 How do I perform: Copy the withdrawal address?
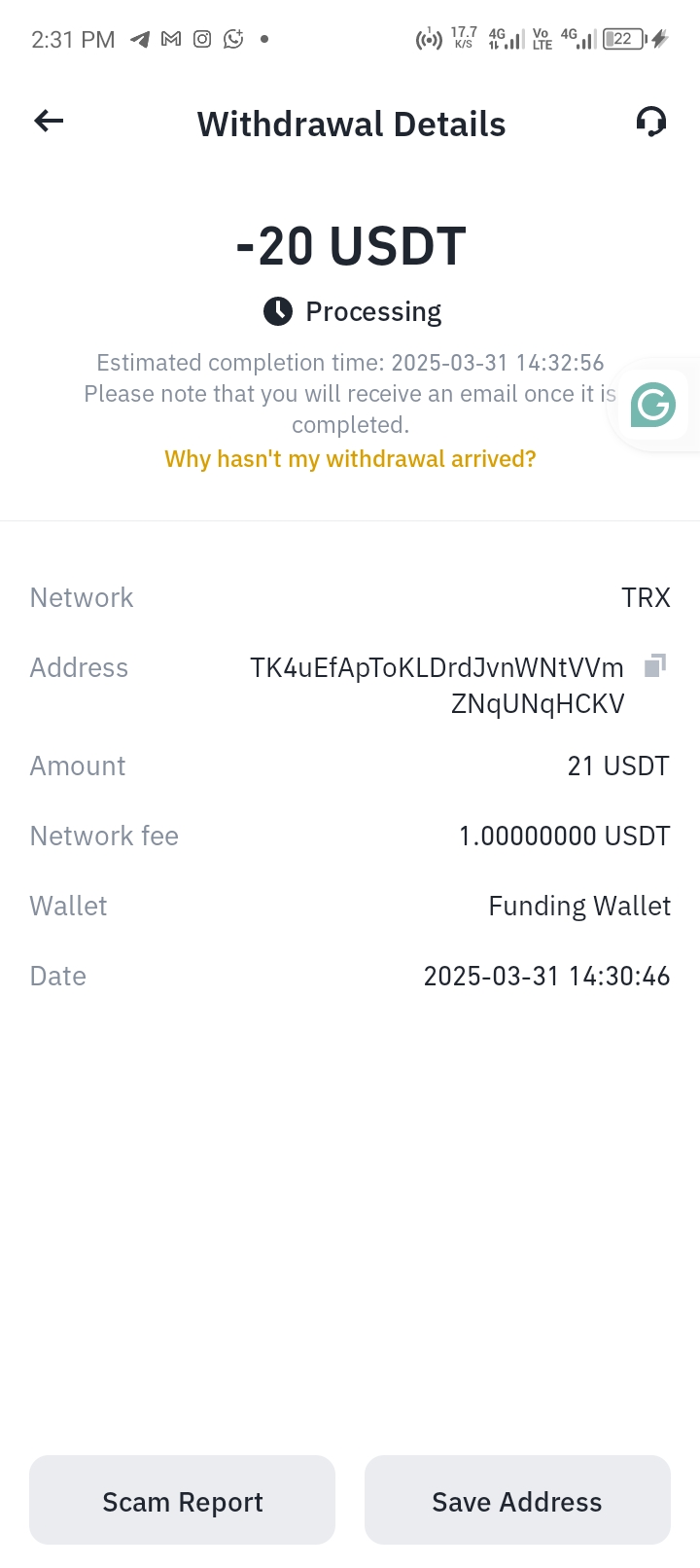[655, 665]
